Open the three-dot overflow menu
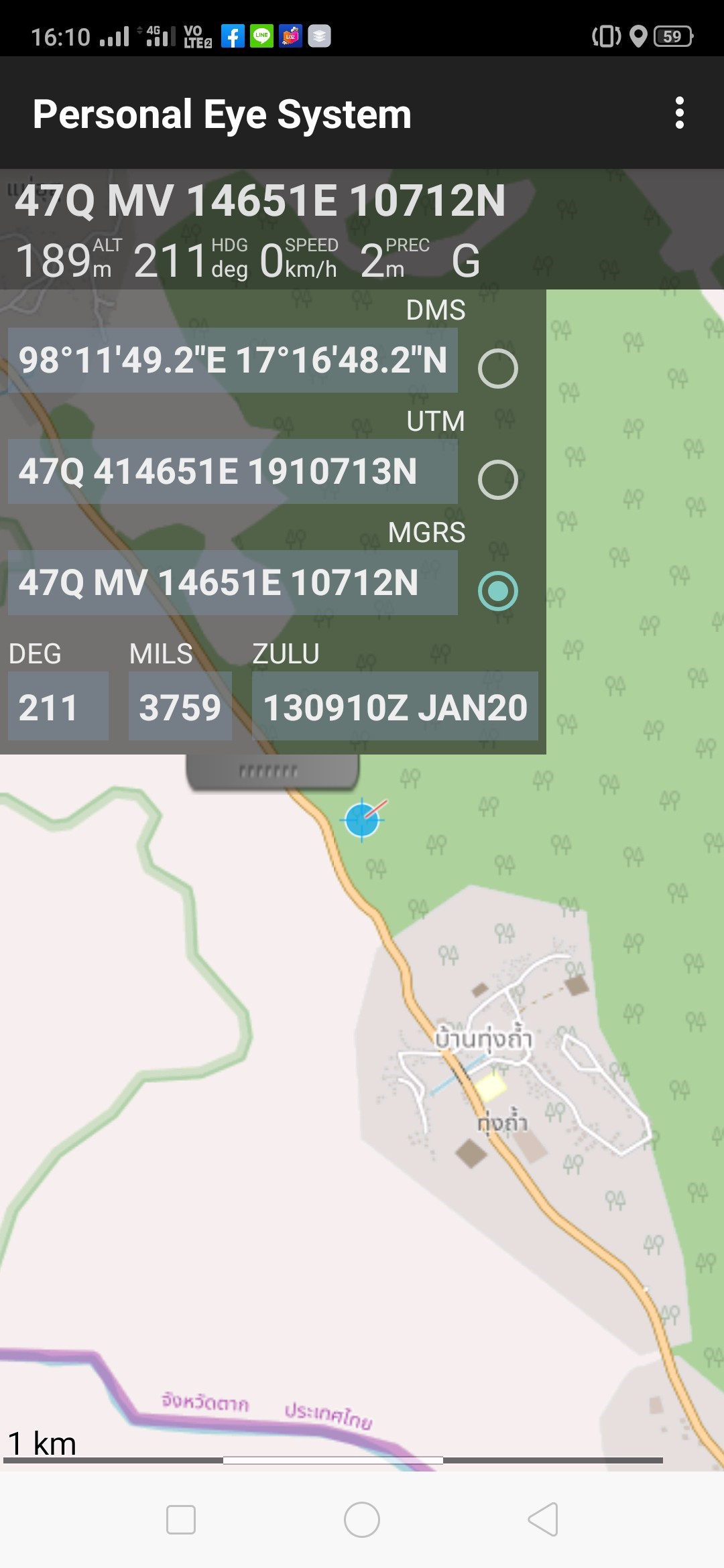Viewport: 724px width, 1568px height. click(679, 113)
